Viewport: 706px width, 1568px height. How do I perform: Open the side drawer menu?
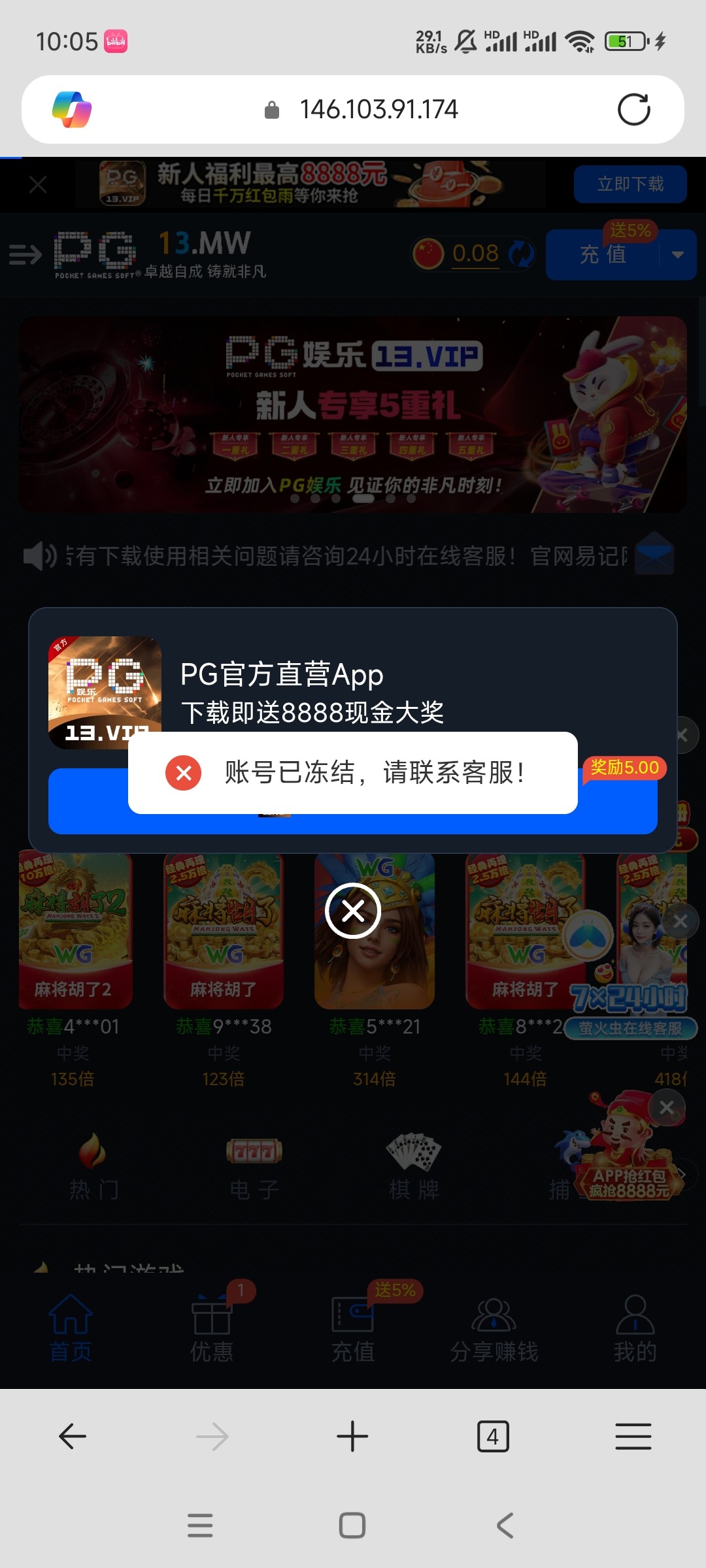(25, 255)
